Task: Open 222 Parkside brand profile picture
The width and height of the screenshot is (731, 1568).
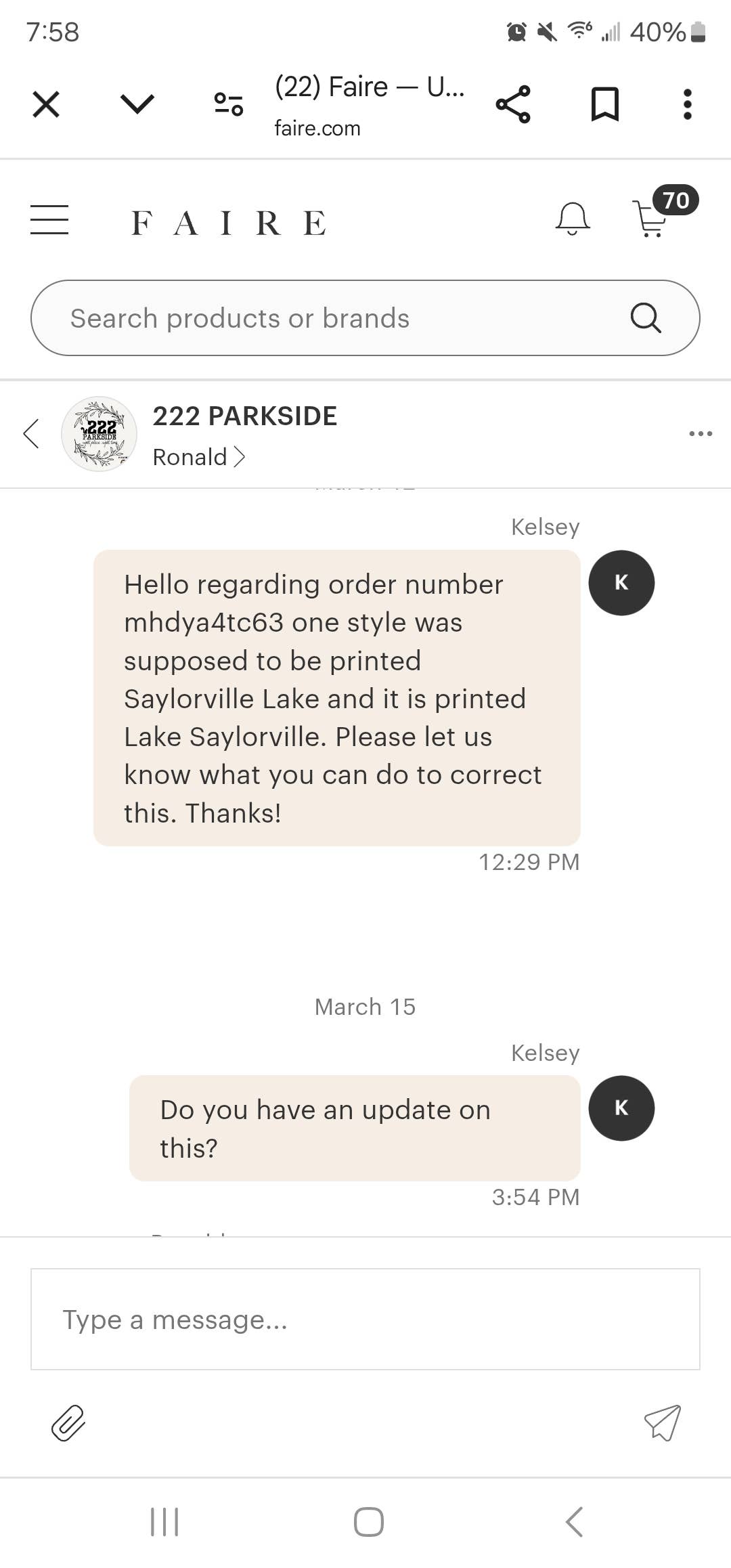Action: [x=99, y=433]
